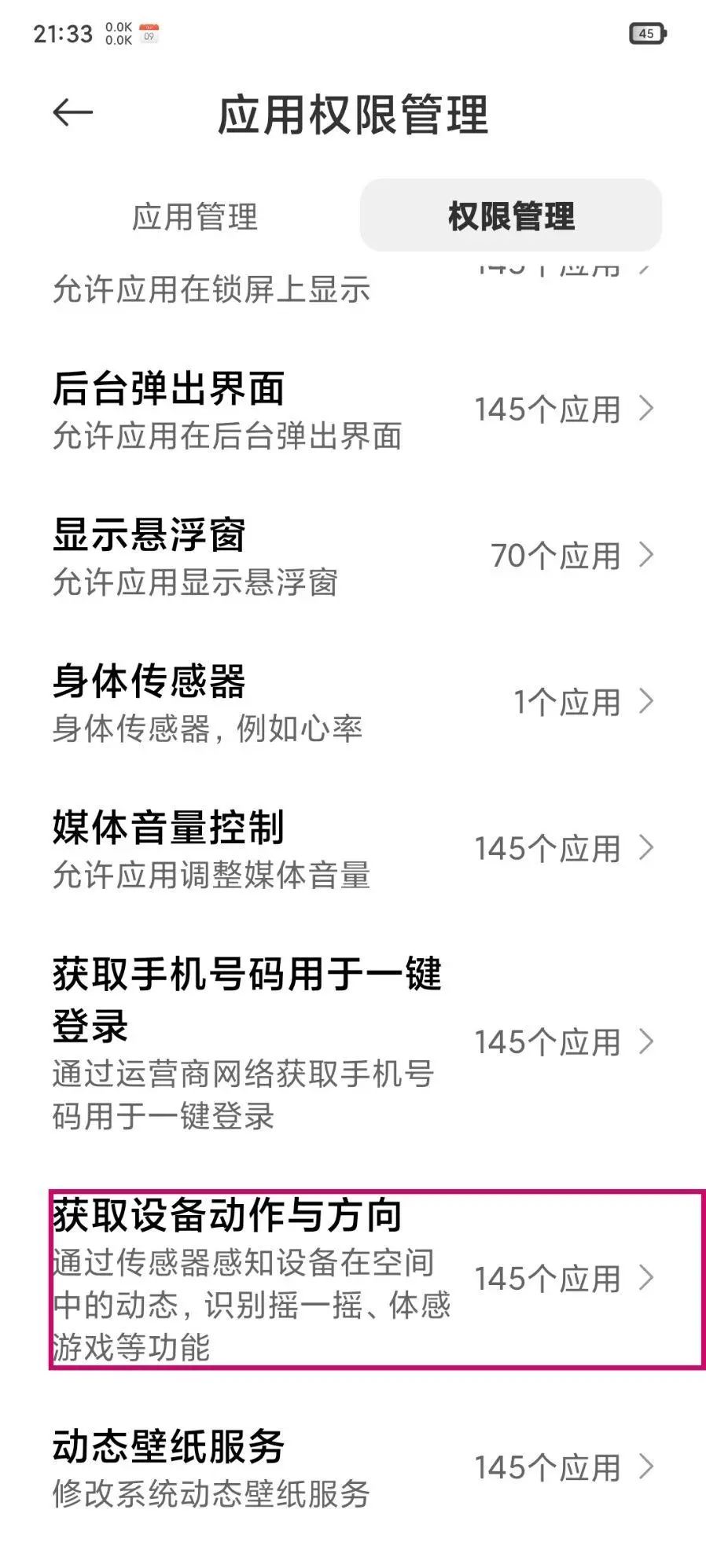Open the 显示悬浮窗 permission row
Image resolution: width=706 pixels, height=1568 pixels.
[x=353, y=556]
